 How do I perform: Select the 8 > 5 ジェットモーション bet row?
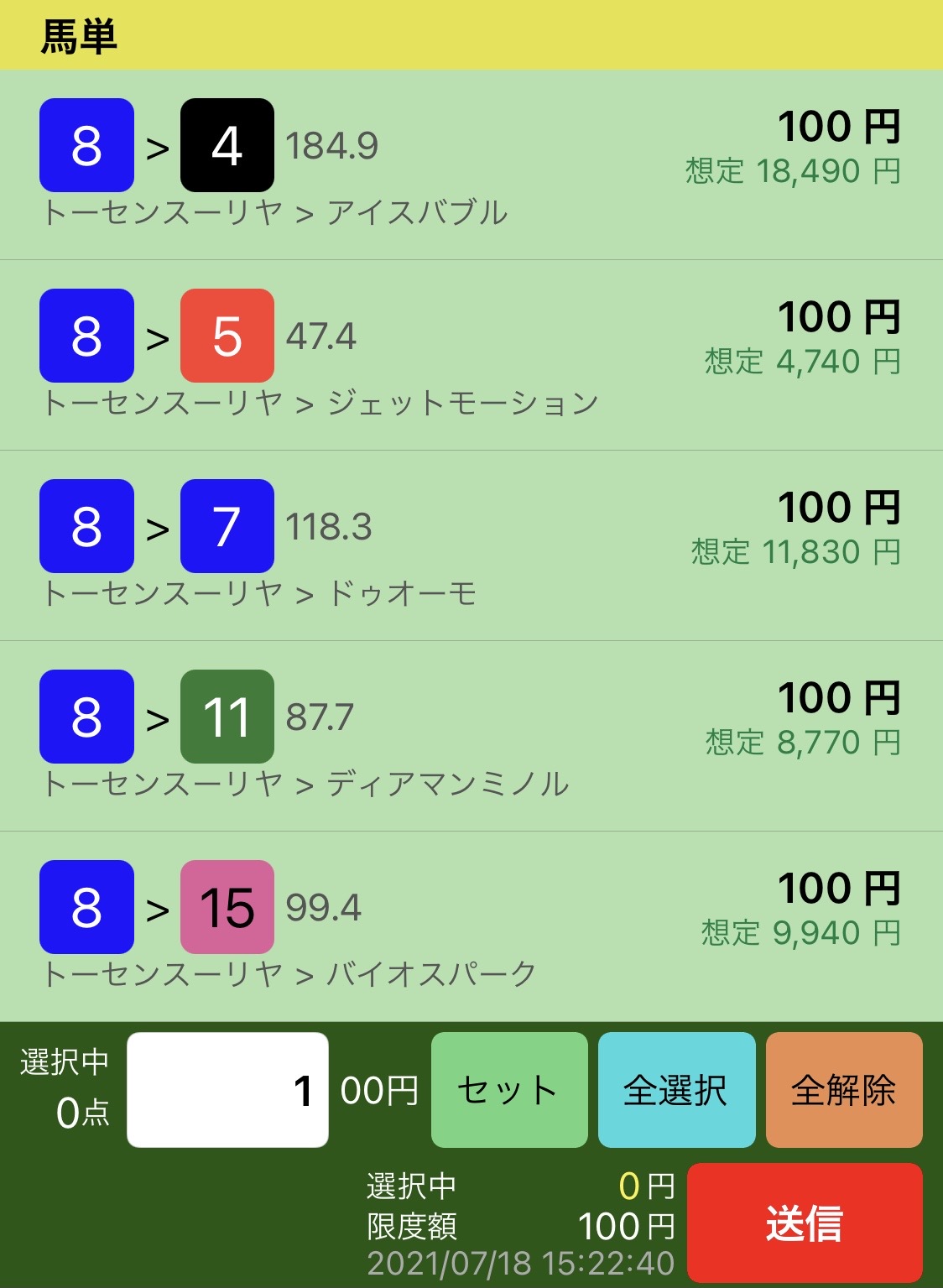point(470,355)
